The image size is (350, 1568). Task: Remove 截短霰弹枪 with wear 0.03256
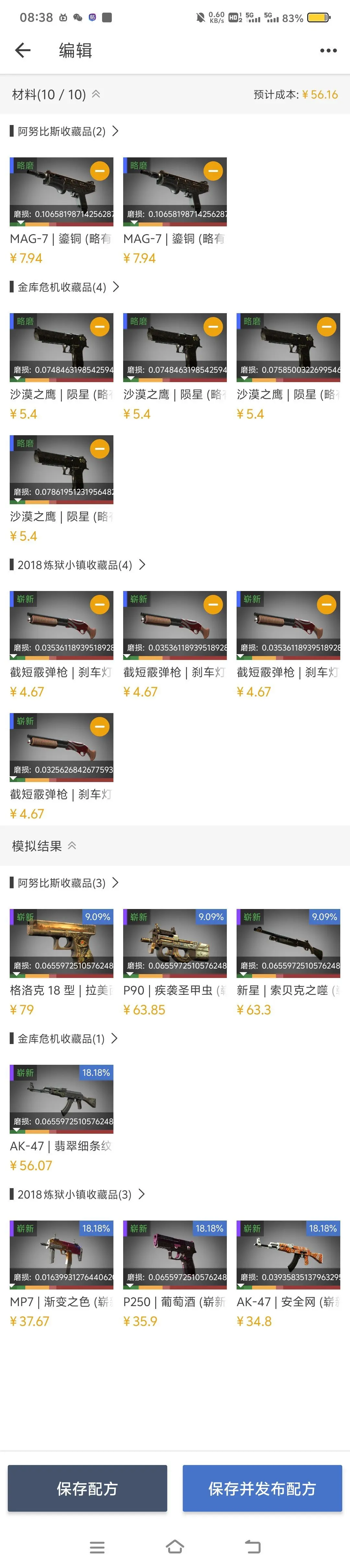(100, 726)
